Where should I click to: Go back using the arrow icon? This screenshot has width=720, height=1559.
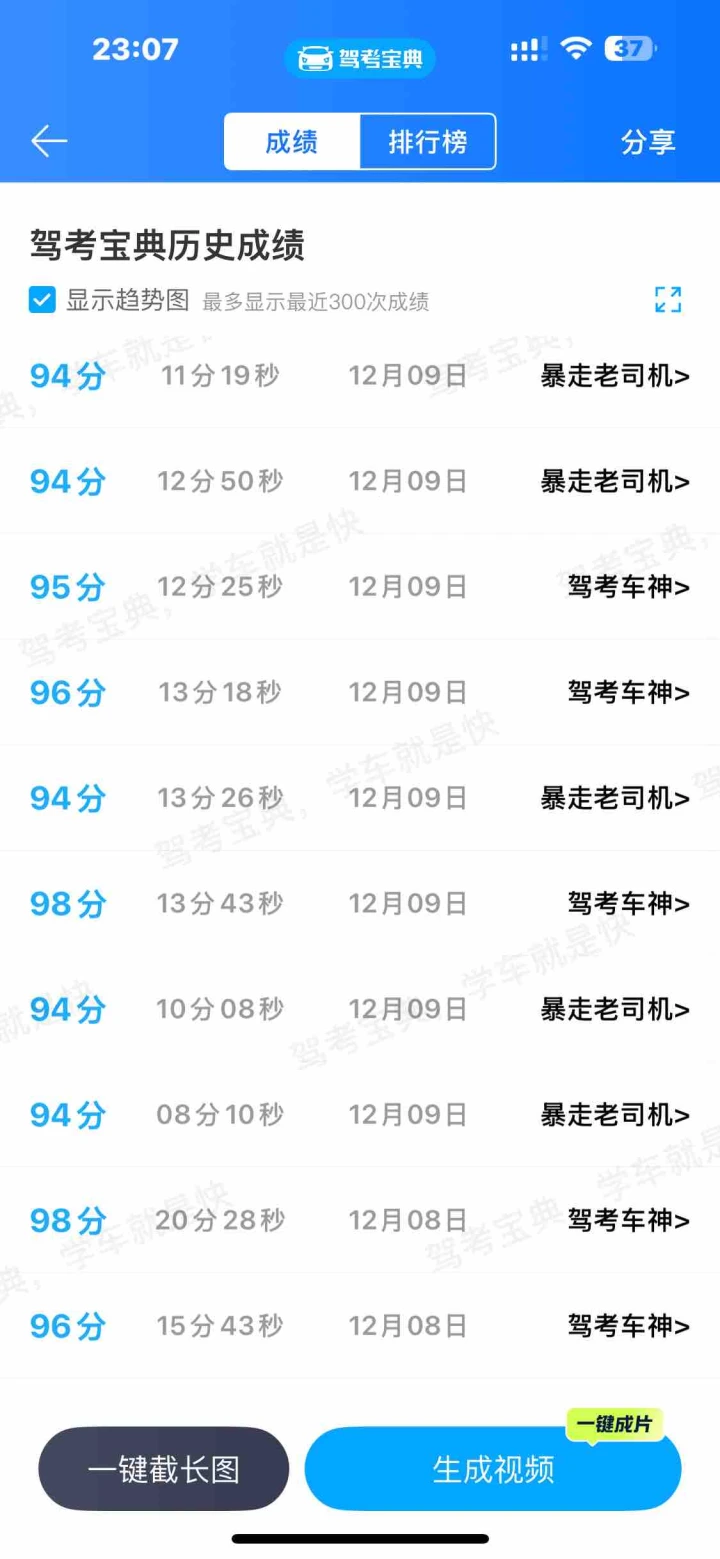pos(49,141)
